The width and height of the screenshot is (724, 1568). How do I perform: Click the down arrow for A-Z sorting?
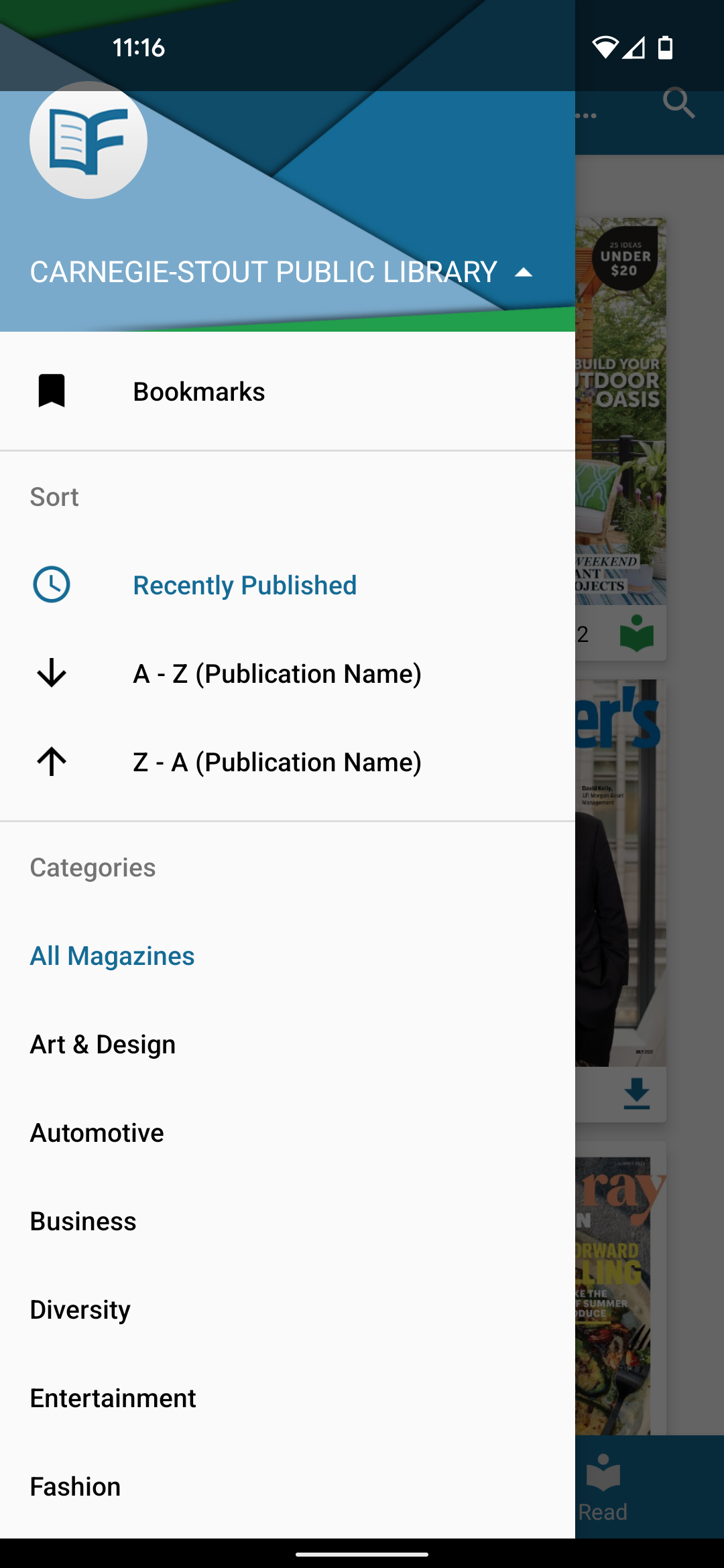[51, 673]
